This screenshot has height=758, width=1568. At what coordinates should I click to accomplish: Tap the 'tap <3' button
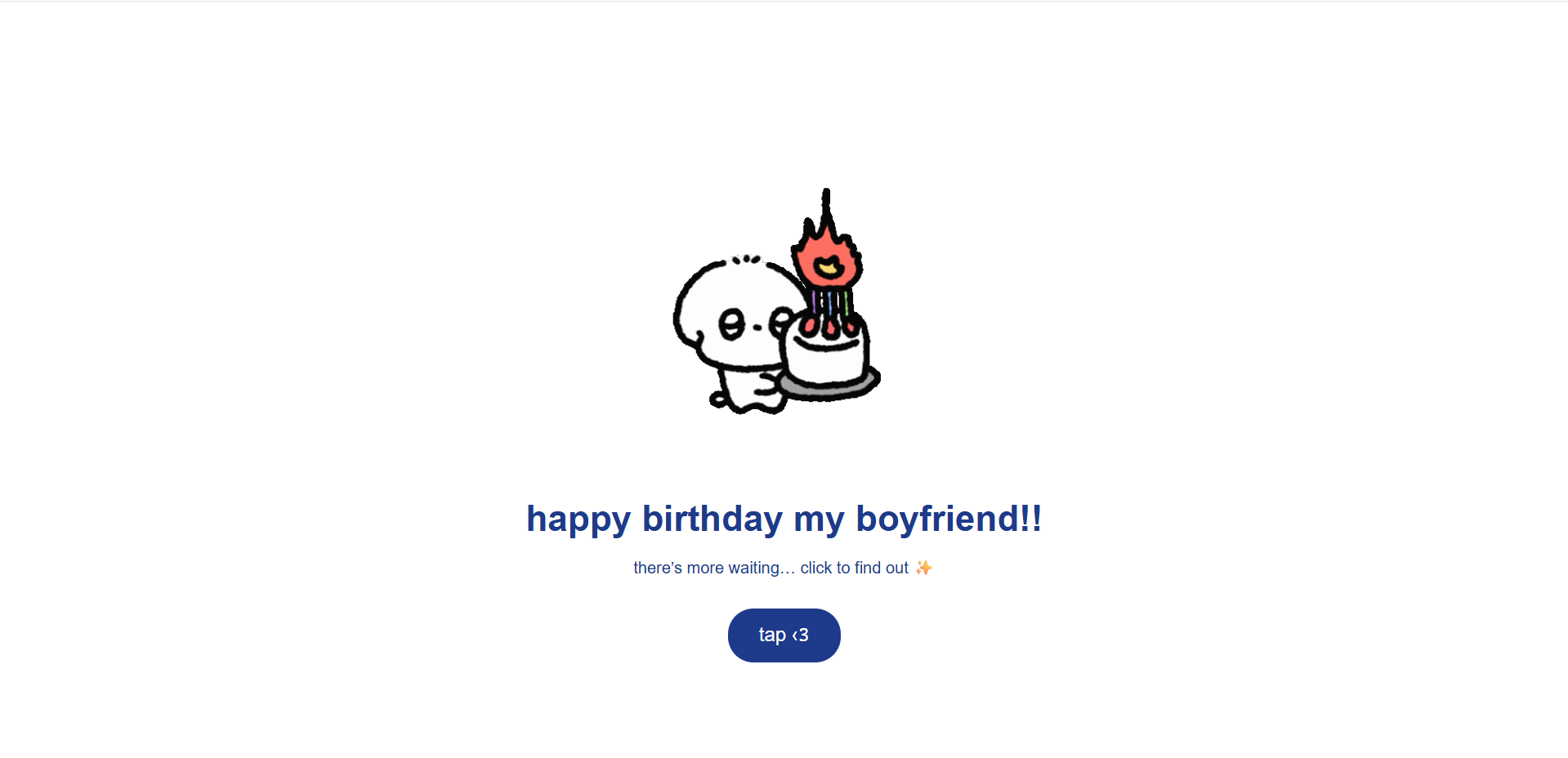pos(784,635)
